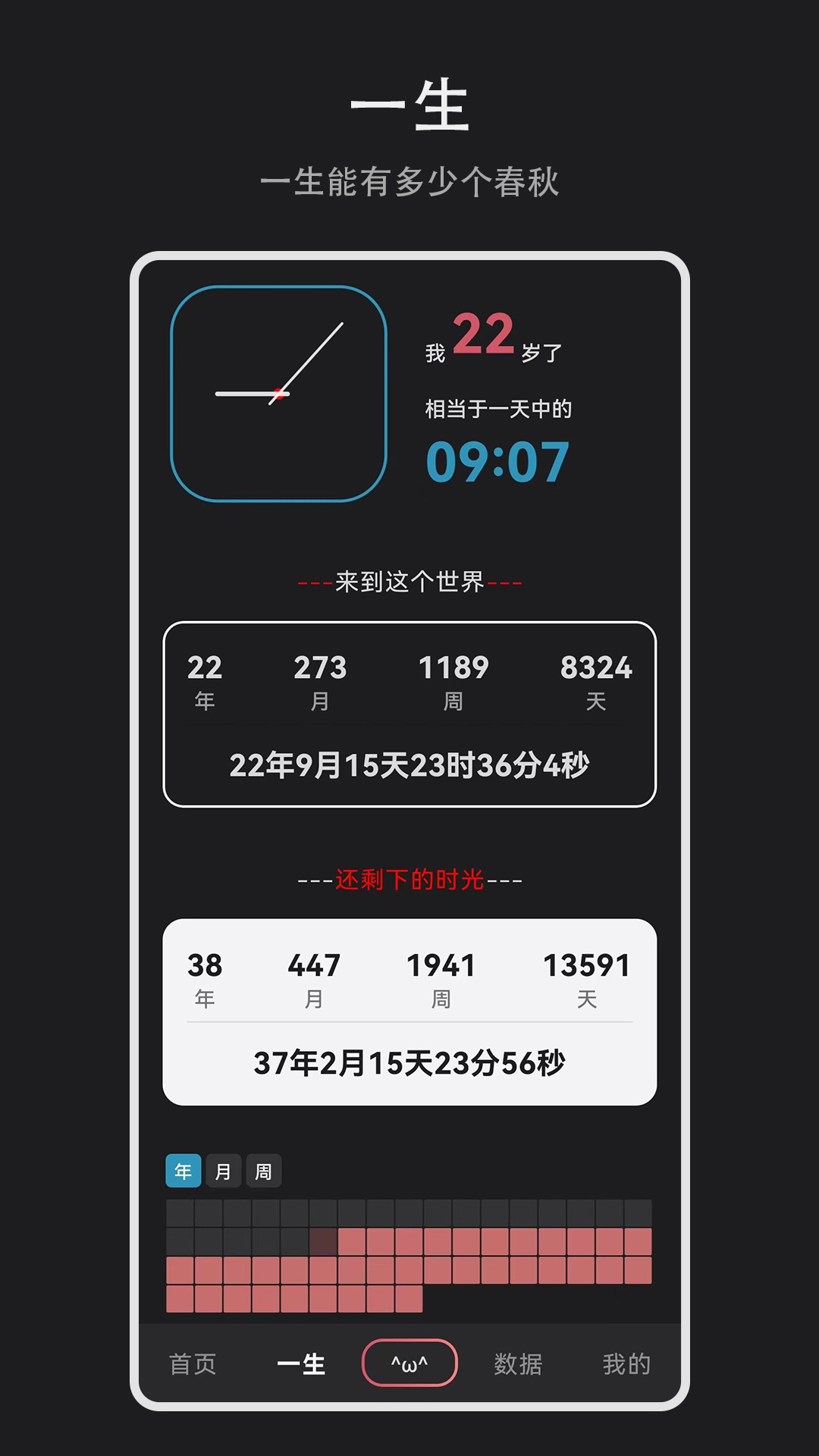The image size is (819, 1456).
Task: Tap the analog clock widget
Action: point(277,393)
